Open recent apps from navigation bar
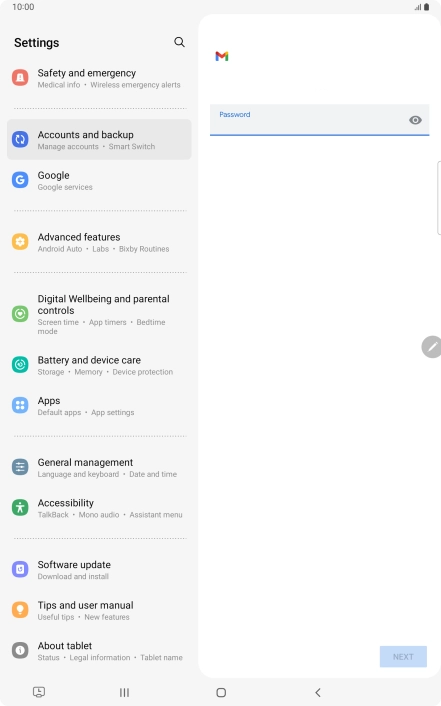Screen dimensions: 441x706 pyautogui.click(x=124, y=692)
